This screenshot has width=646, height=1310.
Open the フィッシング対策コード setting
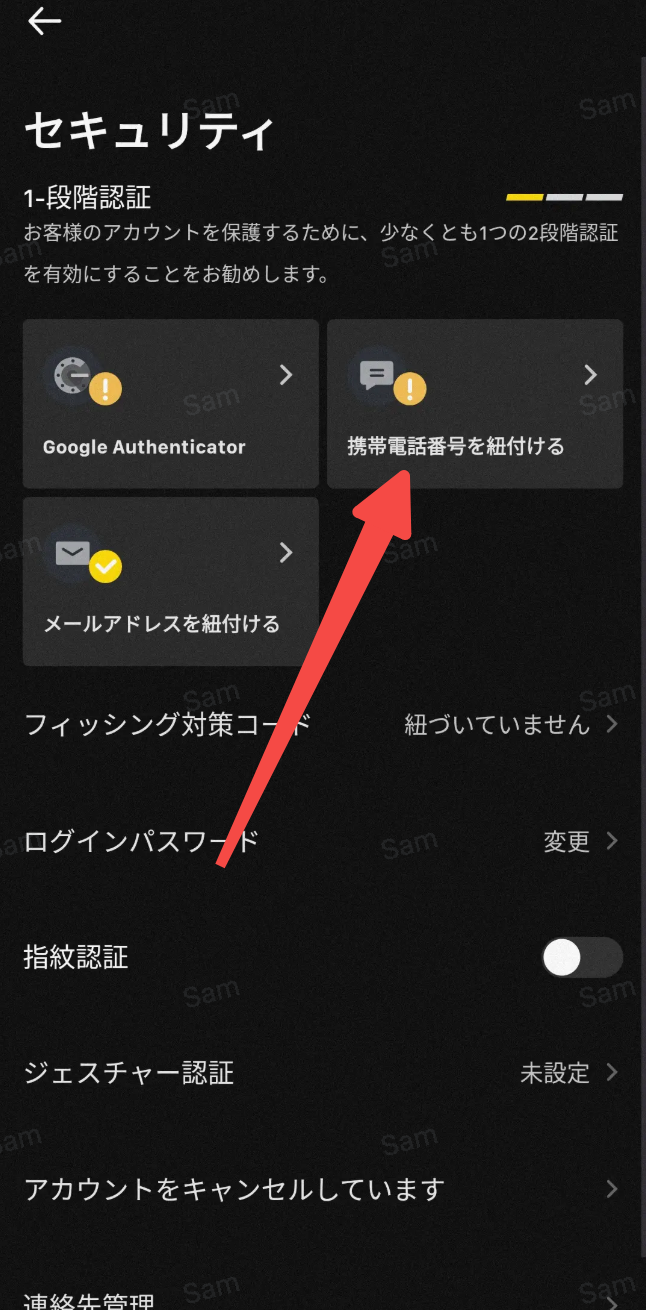322,725
